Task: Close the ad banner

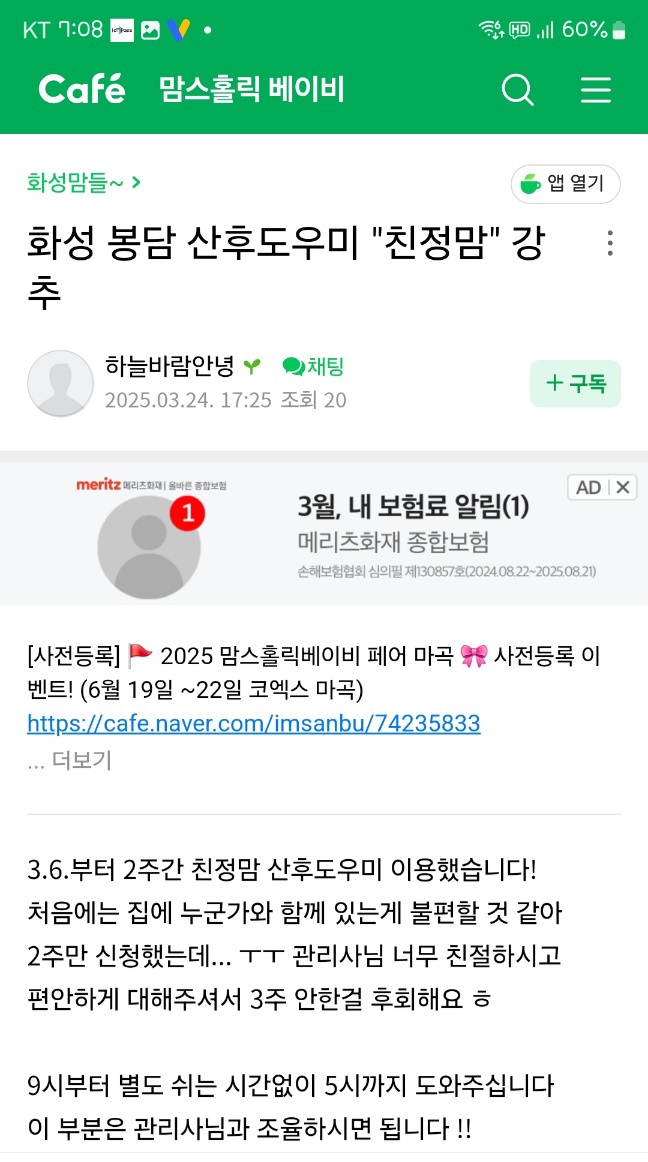Action: coord(622,487)
